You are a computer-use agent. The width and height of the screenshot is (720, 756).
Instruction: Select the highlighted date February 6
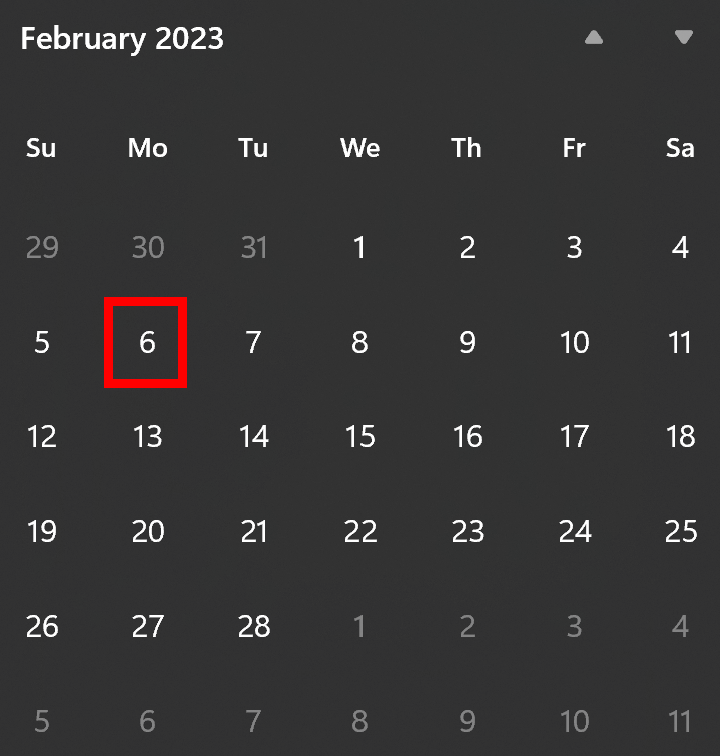tap(146, 343)
